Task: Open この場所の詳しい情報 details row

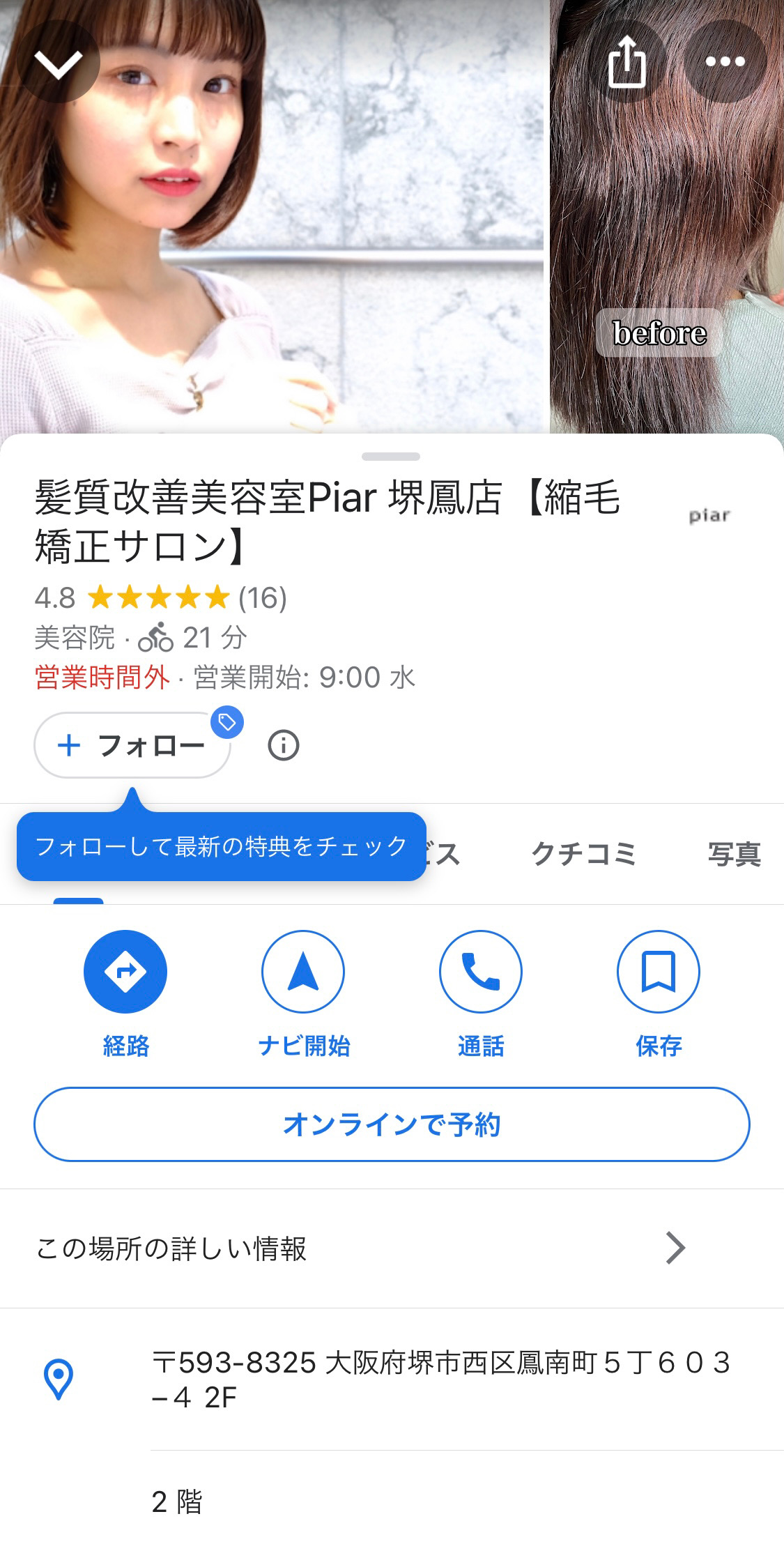Action: tap(392, 1248)
